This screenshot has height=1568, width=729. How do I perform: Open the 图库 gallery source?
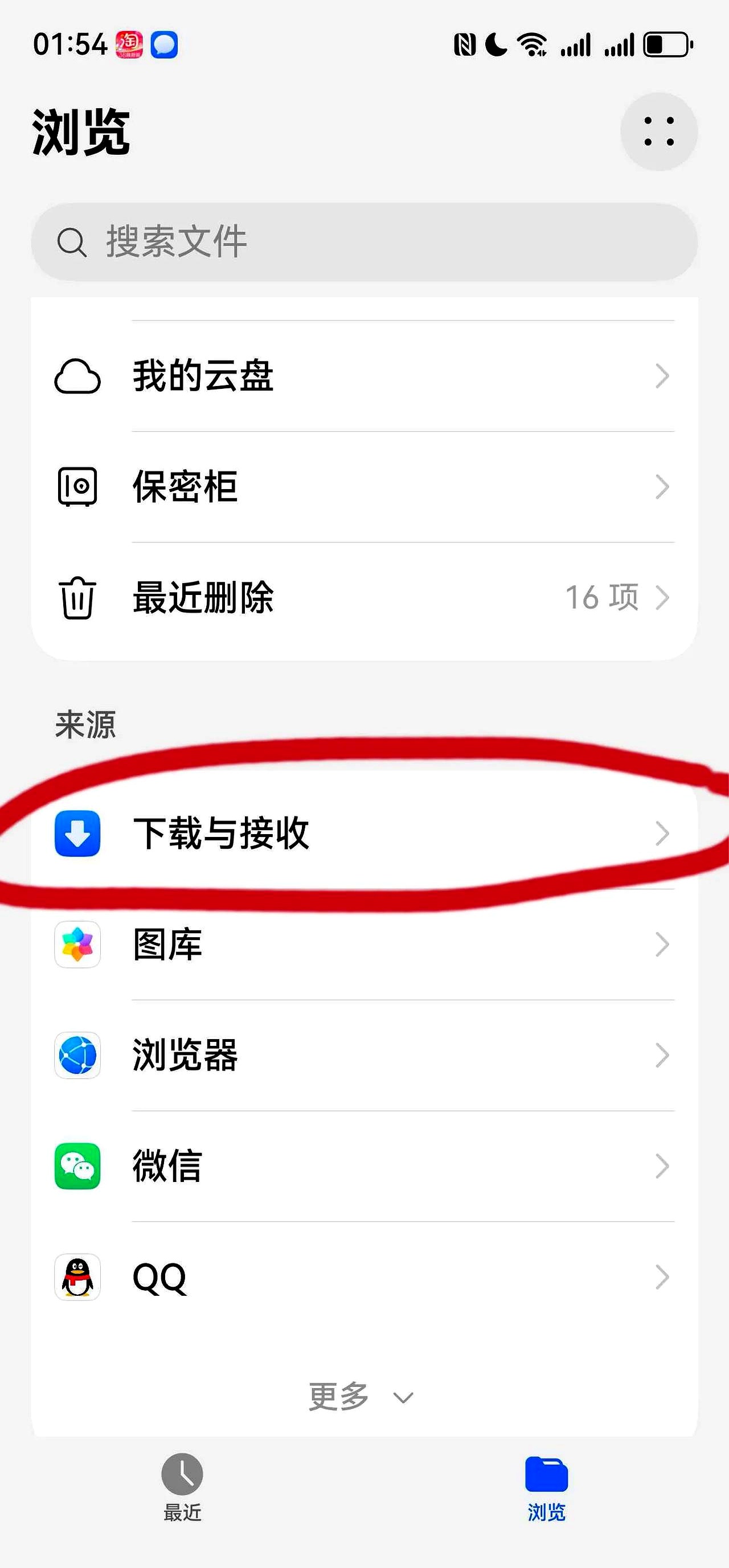pos(364,944)
